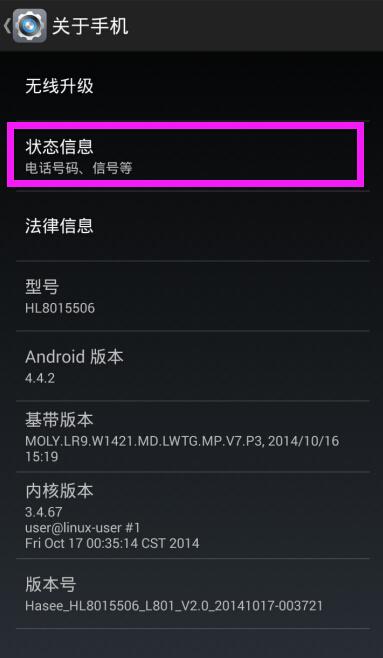383x658 pixels.
Task: Tap the 基带版本 row
Action: [193, 436]
